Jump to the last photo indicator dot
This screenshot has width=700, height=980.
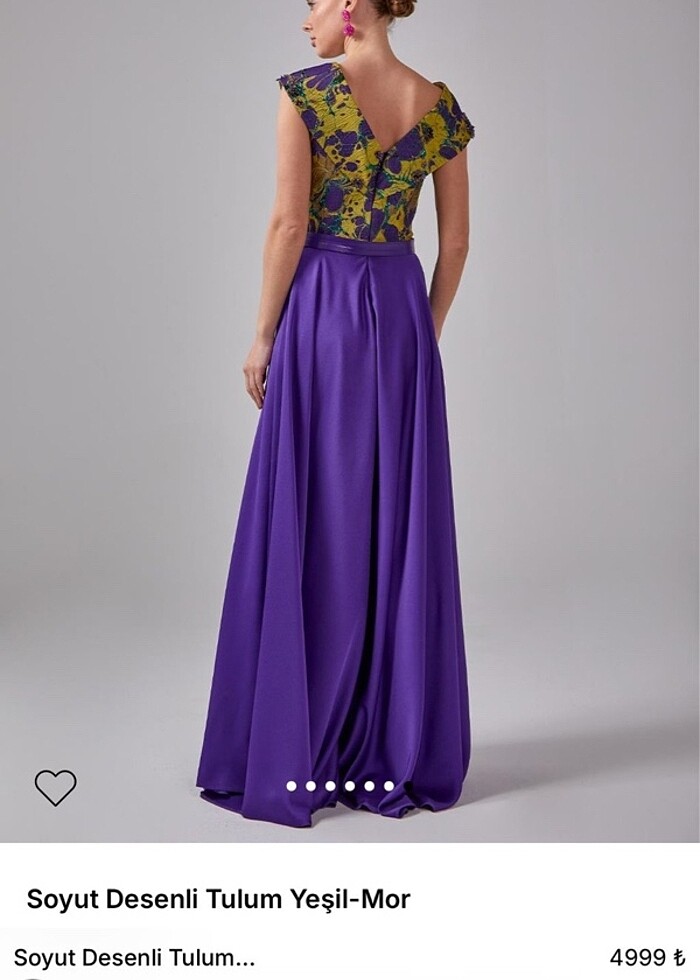pyautogui.click(x=389, y=786)
